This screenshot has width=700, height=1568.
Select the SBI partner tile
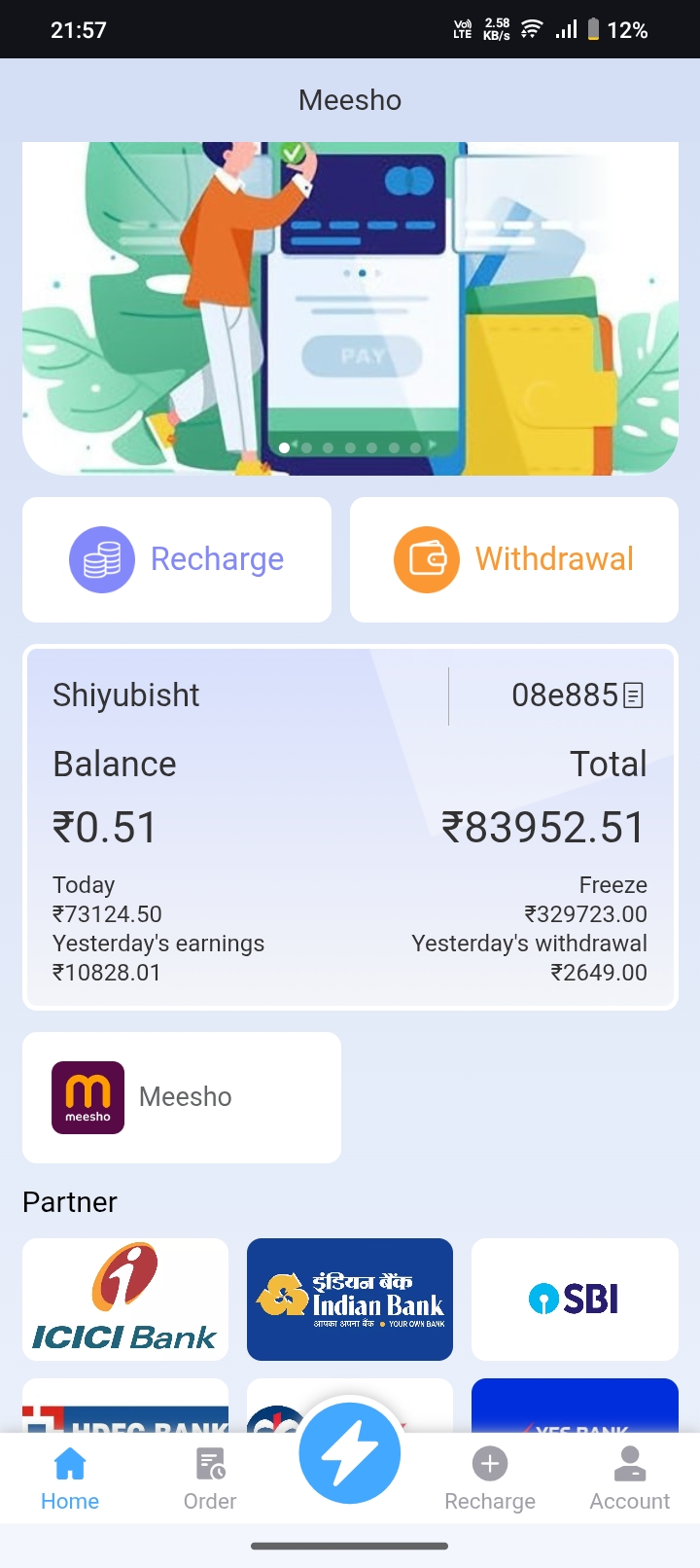(575, 1299)
